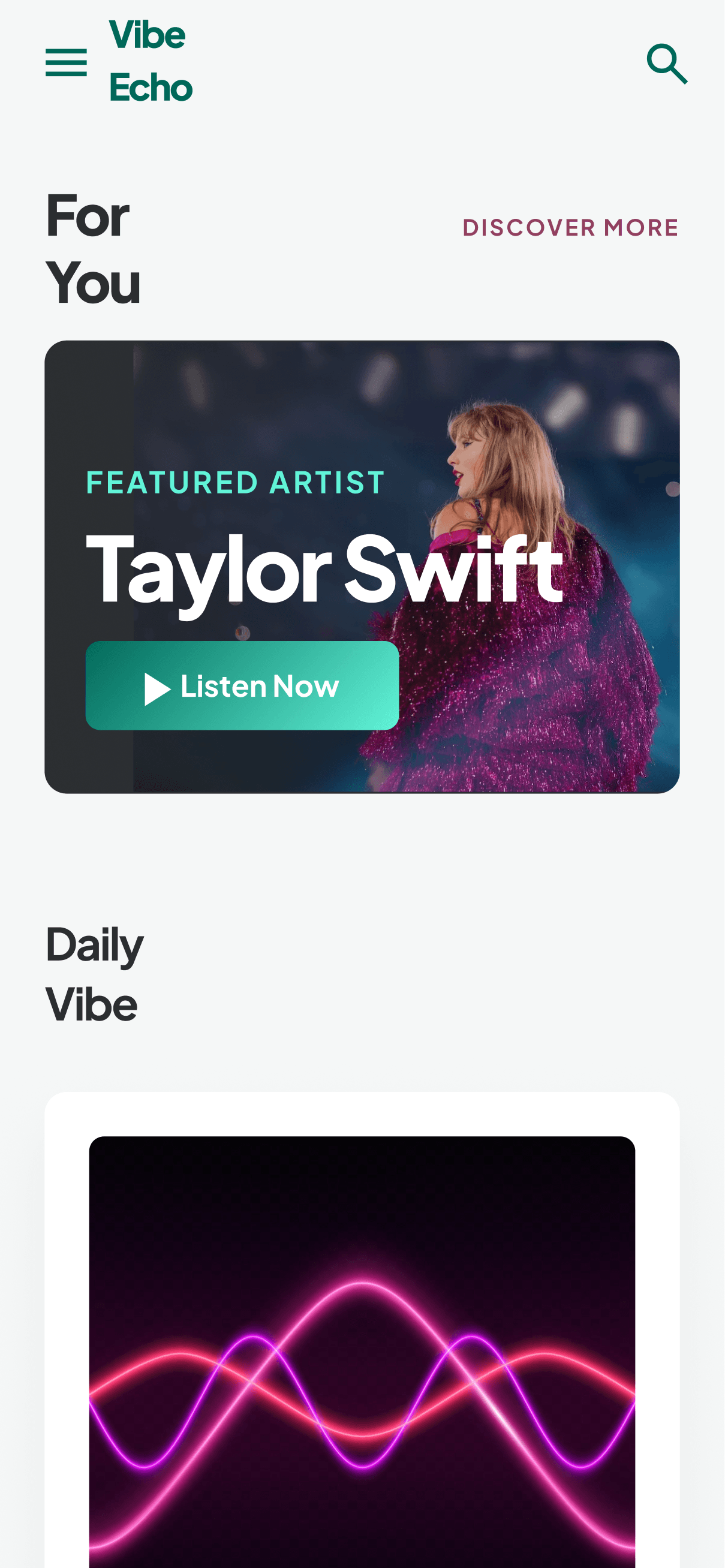This screenshot has width=725, height=1568.
Task: Go to Vibe Echo home logo
Action: click(x=151, y=61)
